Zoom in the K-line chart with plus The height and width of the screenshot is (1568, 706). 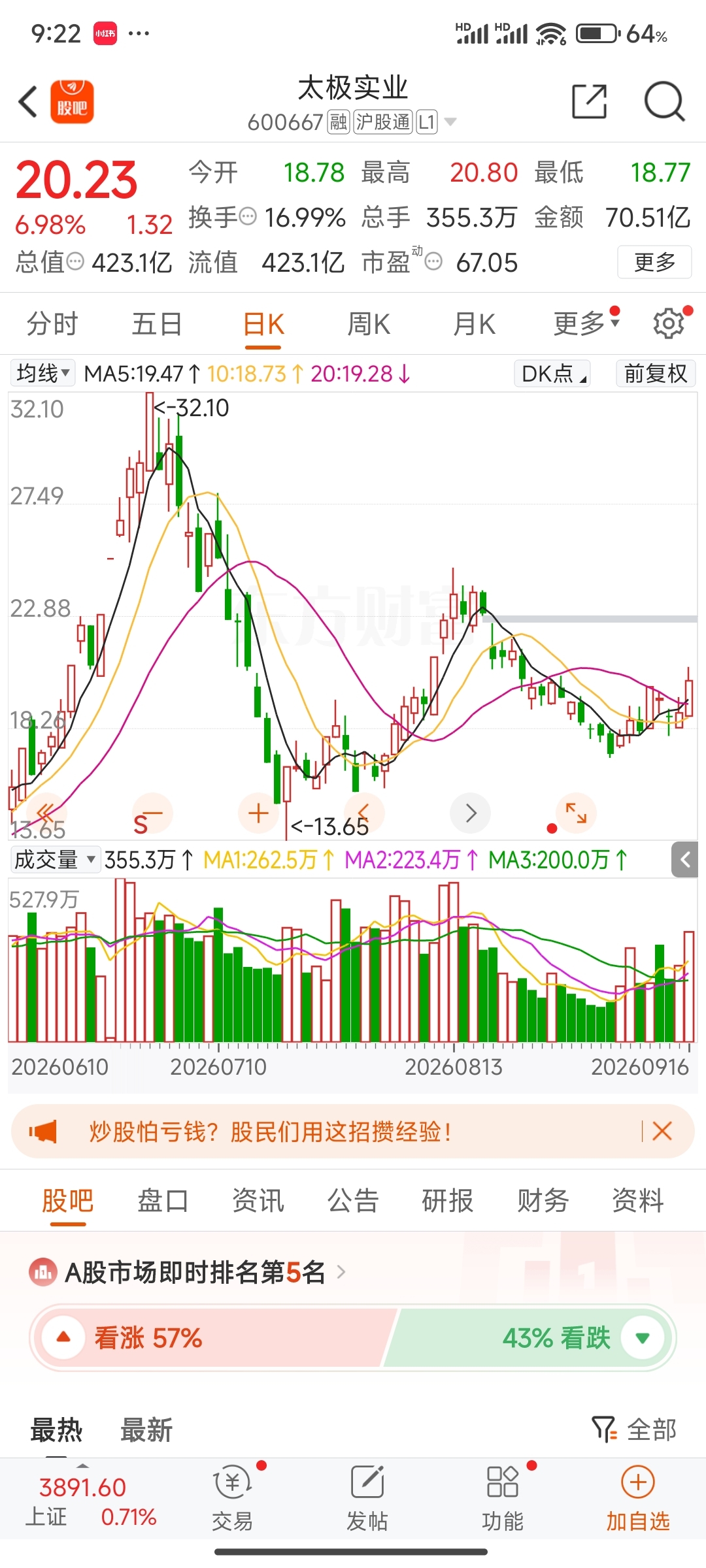click(x=259, y=813)
